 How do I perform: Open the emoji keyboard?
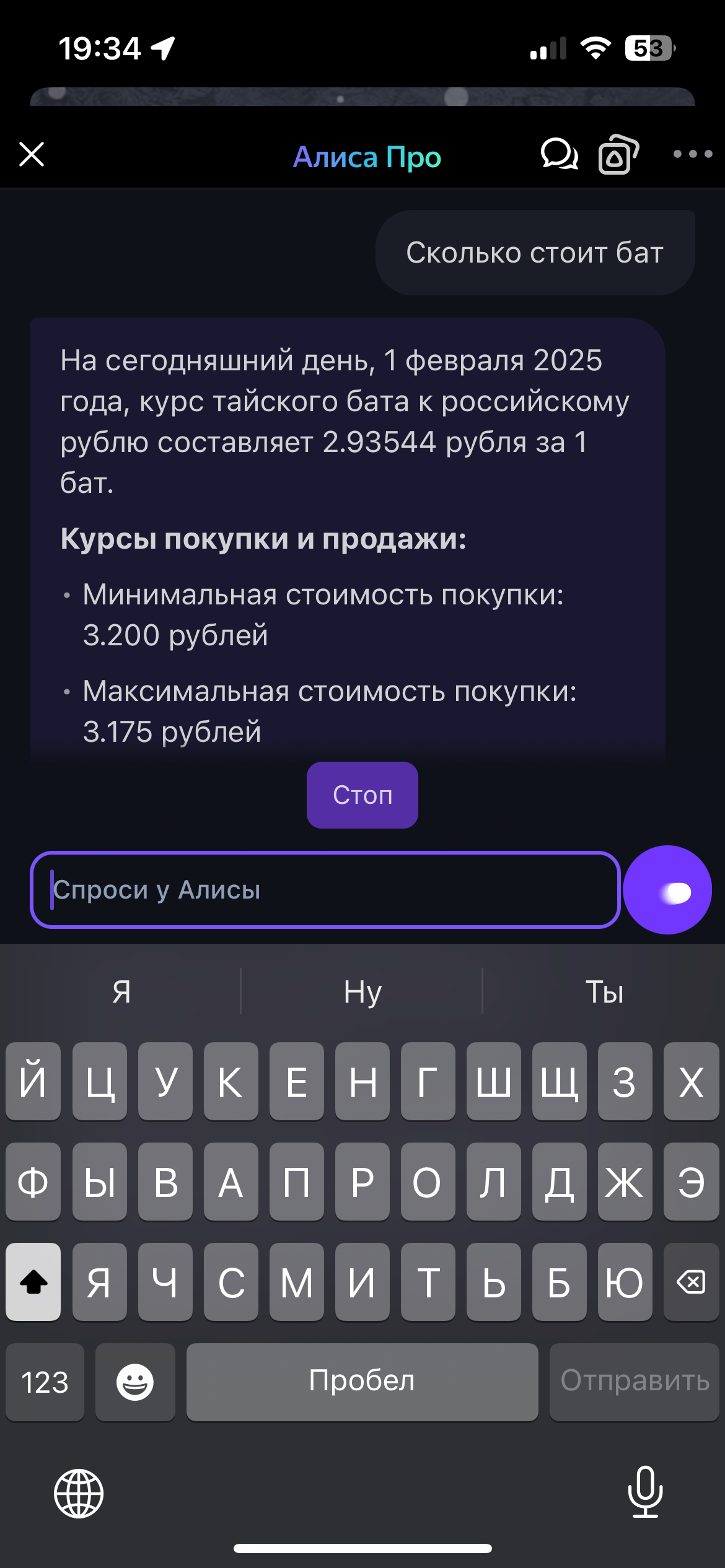(x=135, y=1382)
